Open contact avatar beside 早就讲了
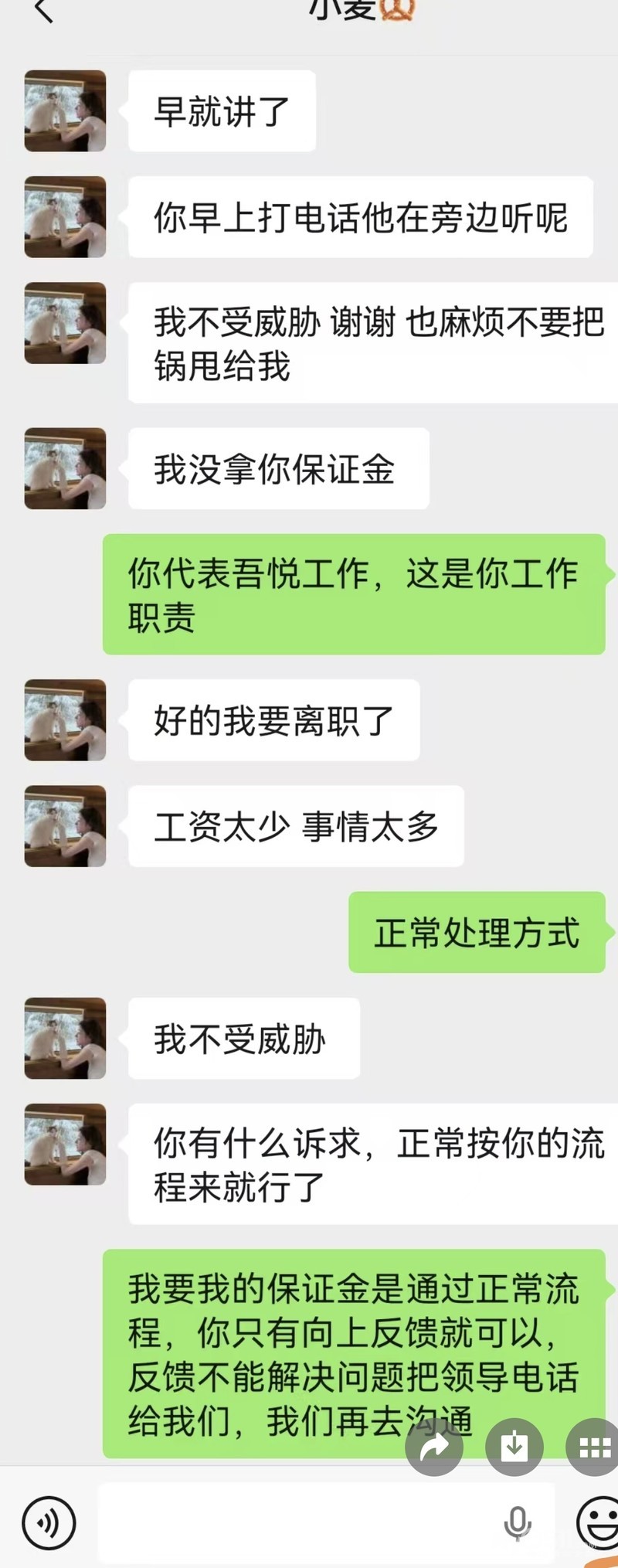Image resolution: width=618 pixels, height=1568 pixels. tap(65, 111)
